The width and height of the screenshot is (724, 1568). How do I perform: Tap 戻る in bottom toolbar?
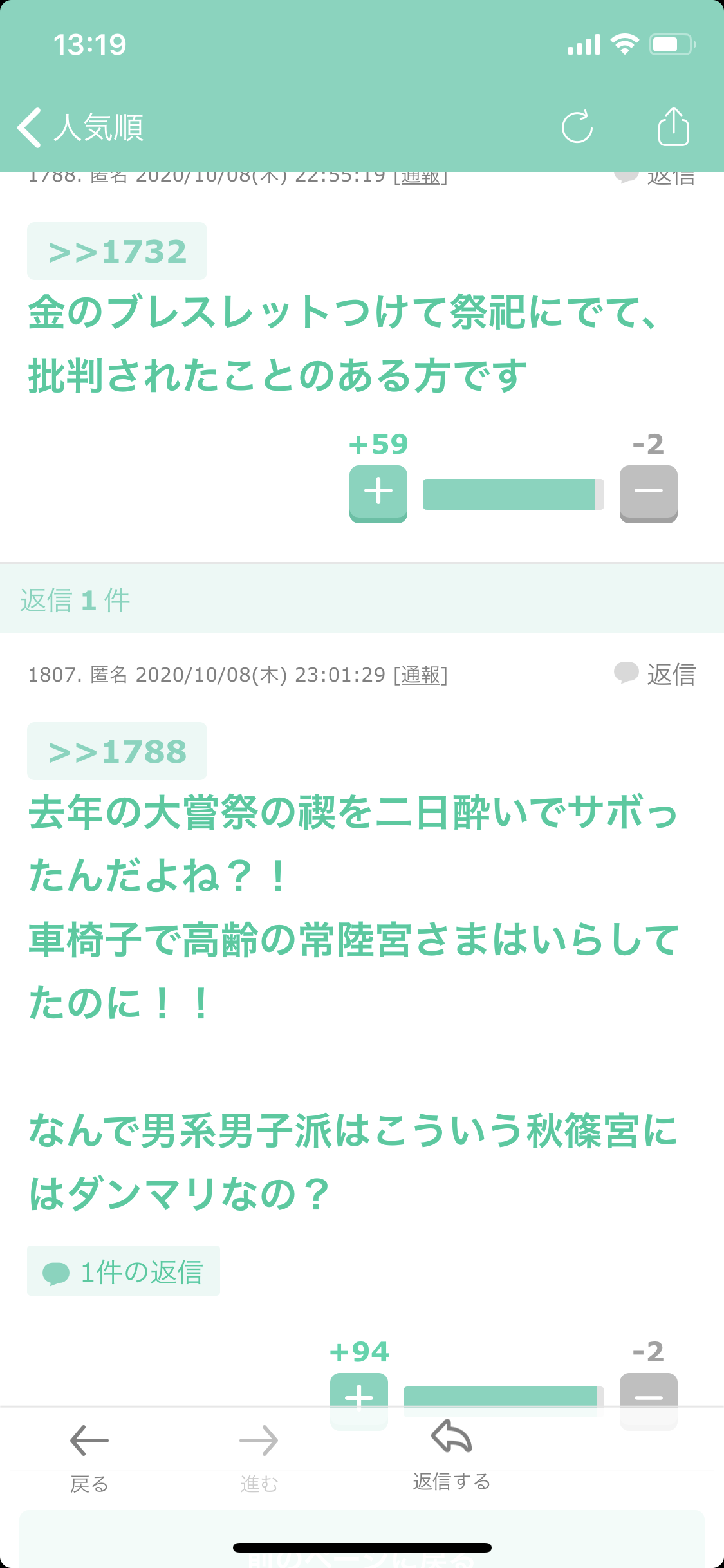(89, 1457)
